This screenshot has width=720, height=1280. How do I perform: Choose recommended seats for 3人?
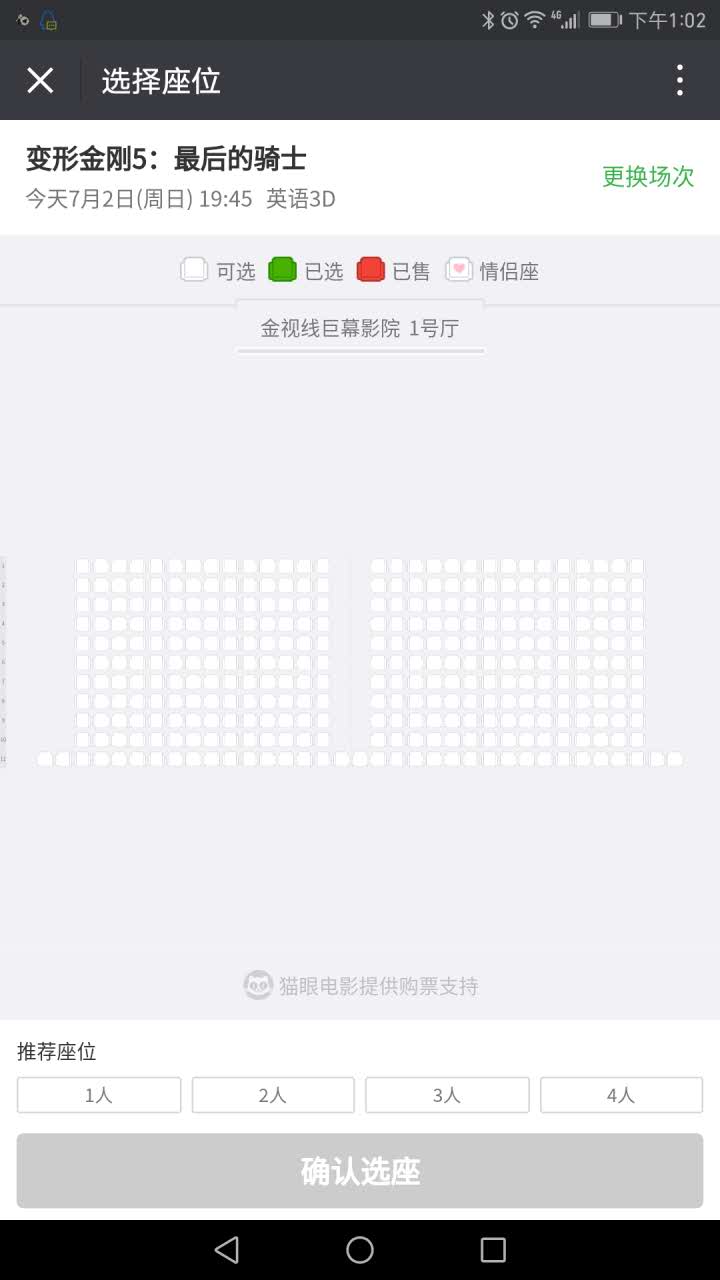447,1095
